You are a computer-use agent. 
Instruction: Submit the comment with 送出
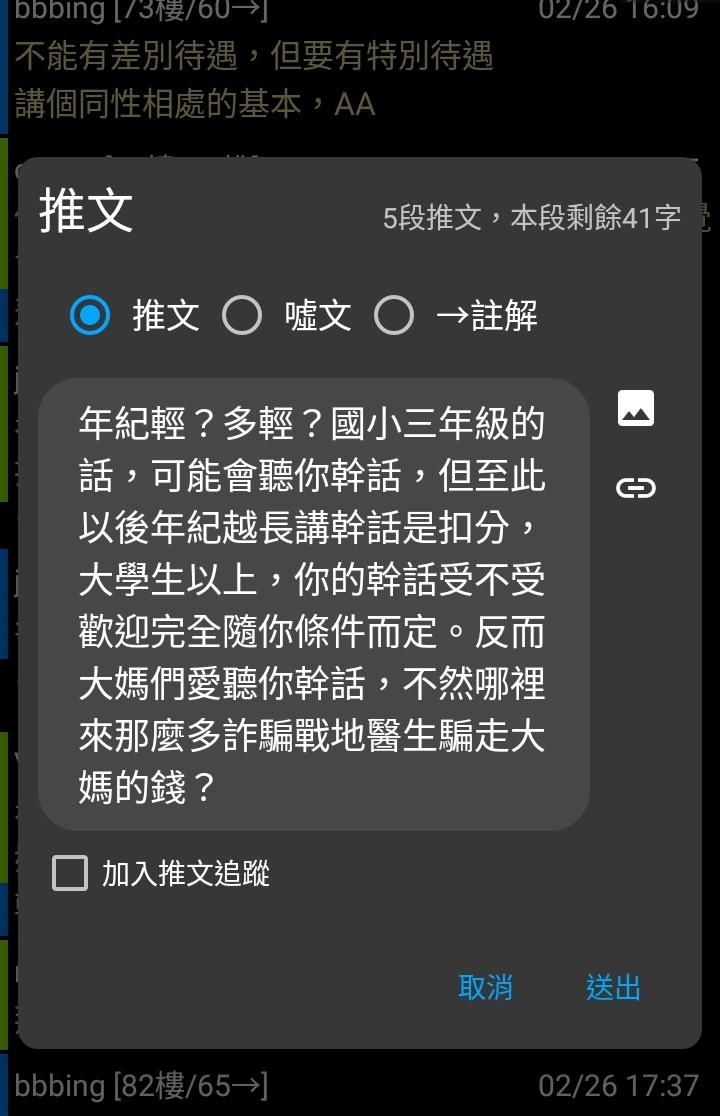pos(613,987)
